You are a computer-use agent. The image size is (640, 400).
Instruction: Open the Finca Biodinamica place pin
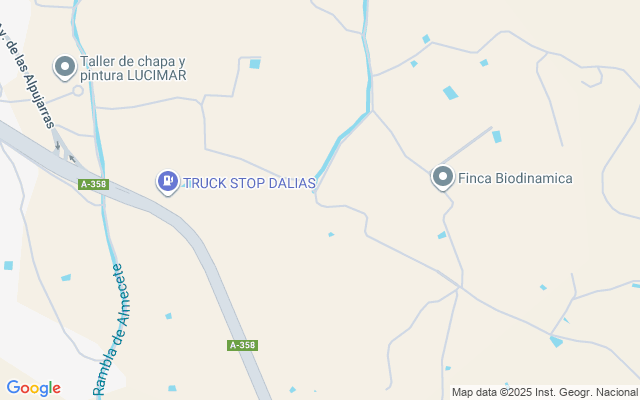pos(442,177)
